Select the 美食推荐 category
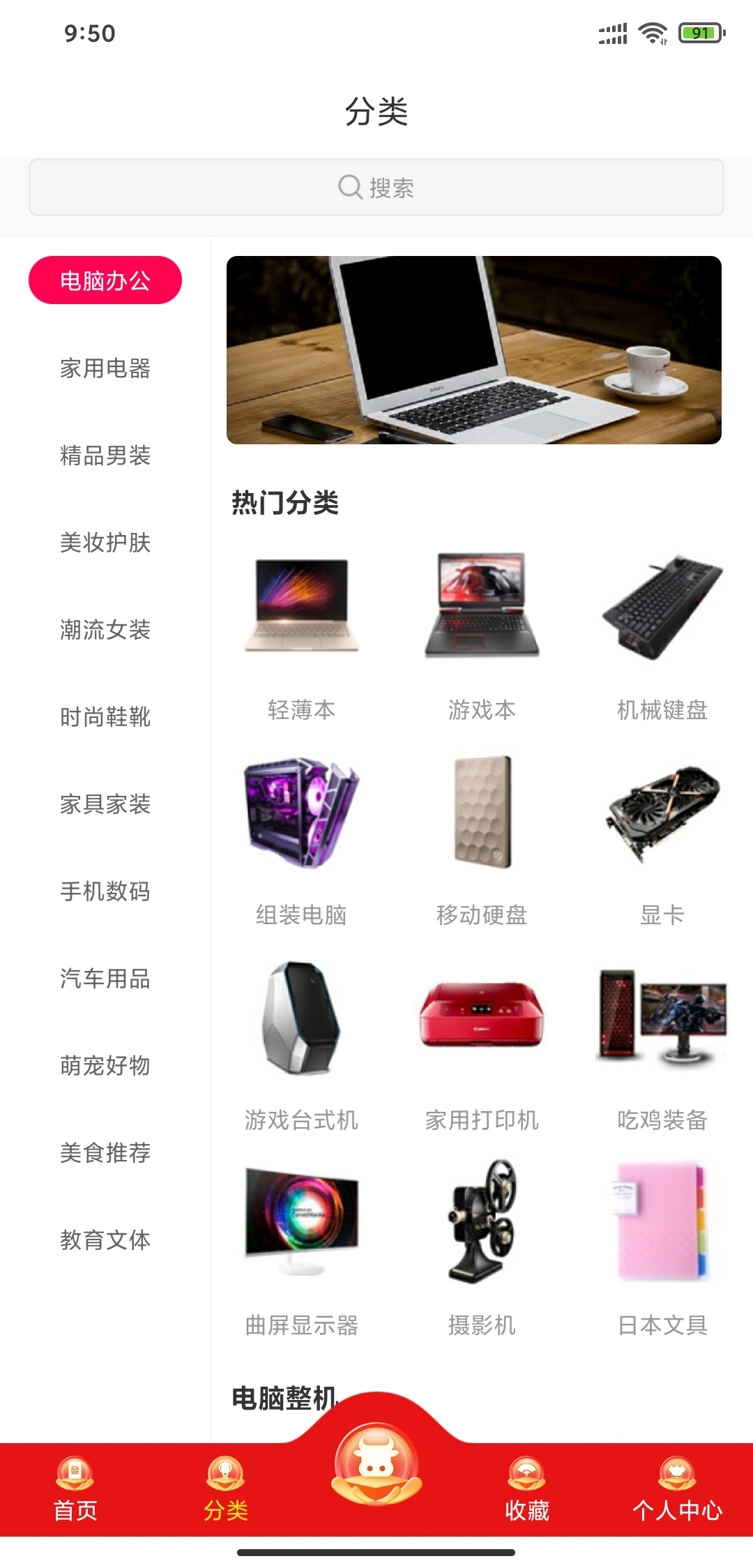The image size is (753, 1568). 105,1153
